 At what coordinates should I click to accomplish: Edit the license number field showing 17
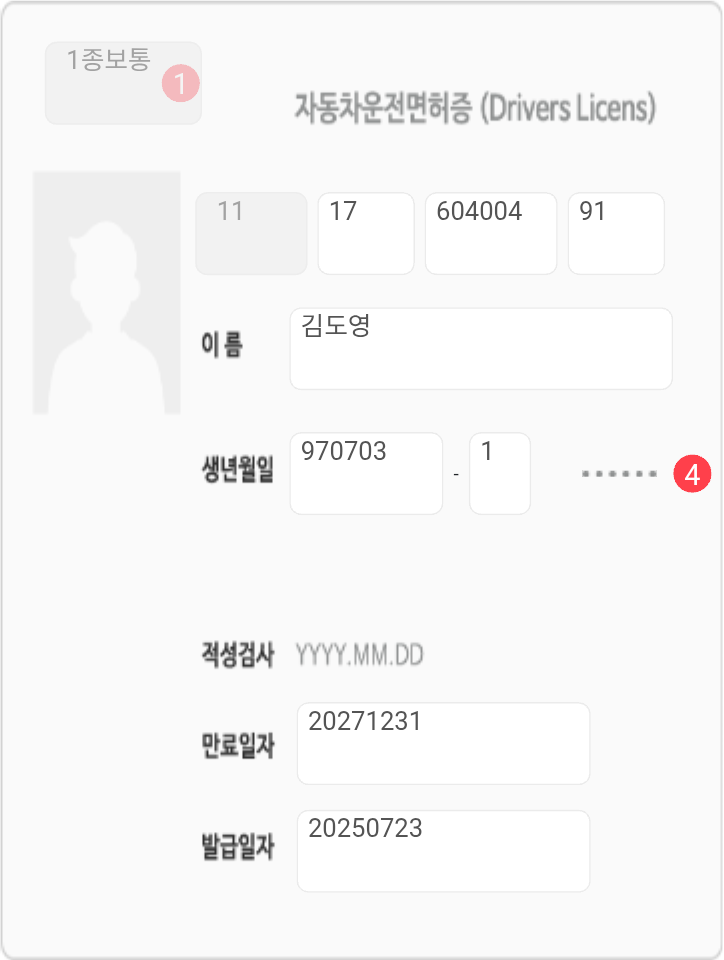[365, 233]
